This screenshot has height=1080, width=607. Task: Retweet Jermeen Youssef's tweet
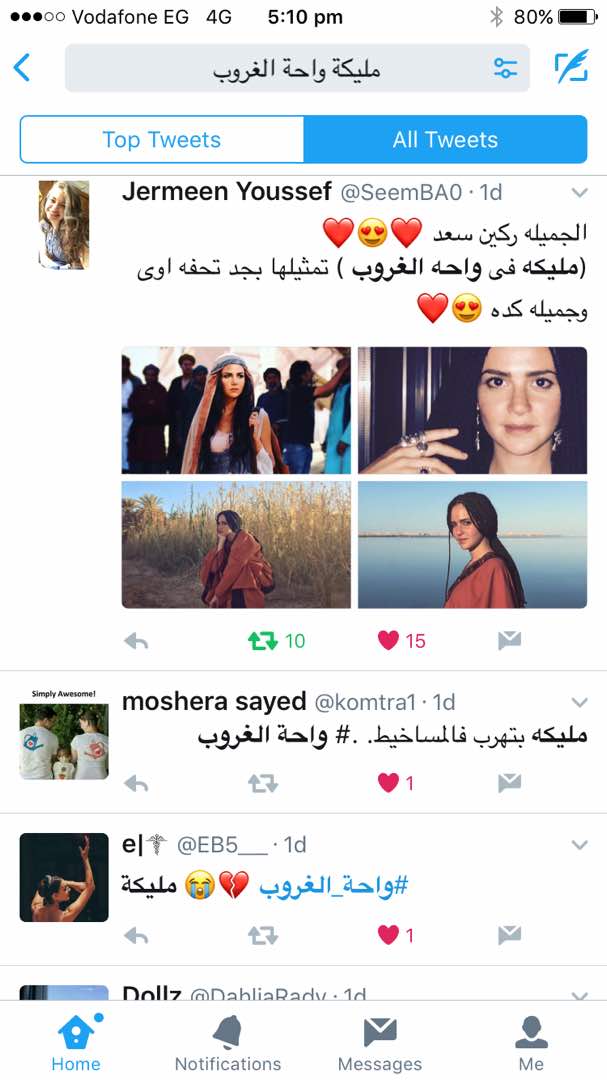tap(264, 641)
